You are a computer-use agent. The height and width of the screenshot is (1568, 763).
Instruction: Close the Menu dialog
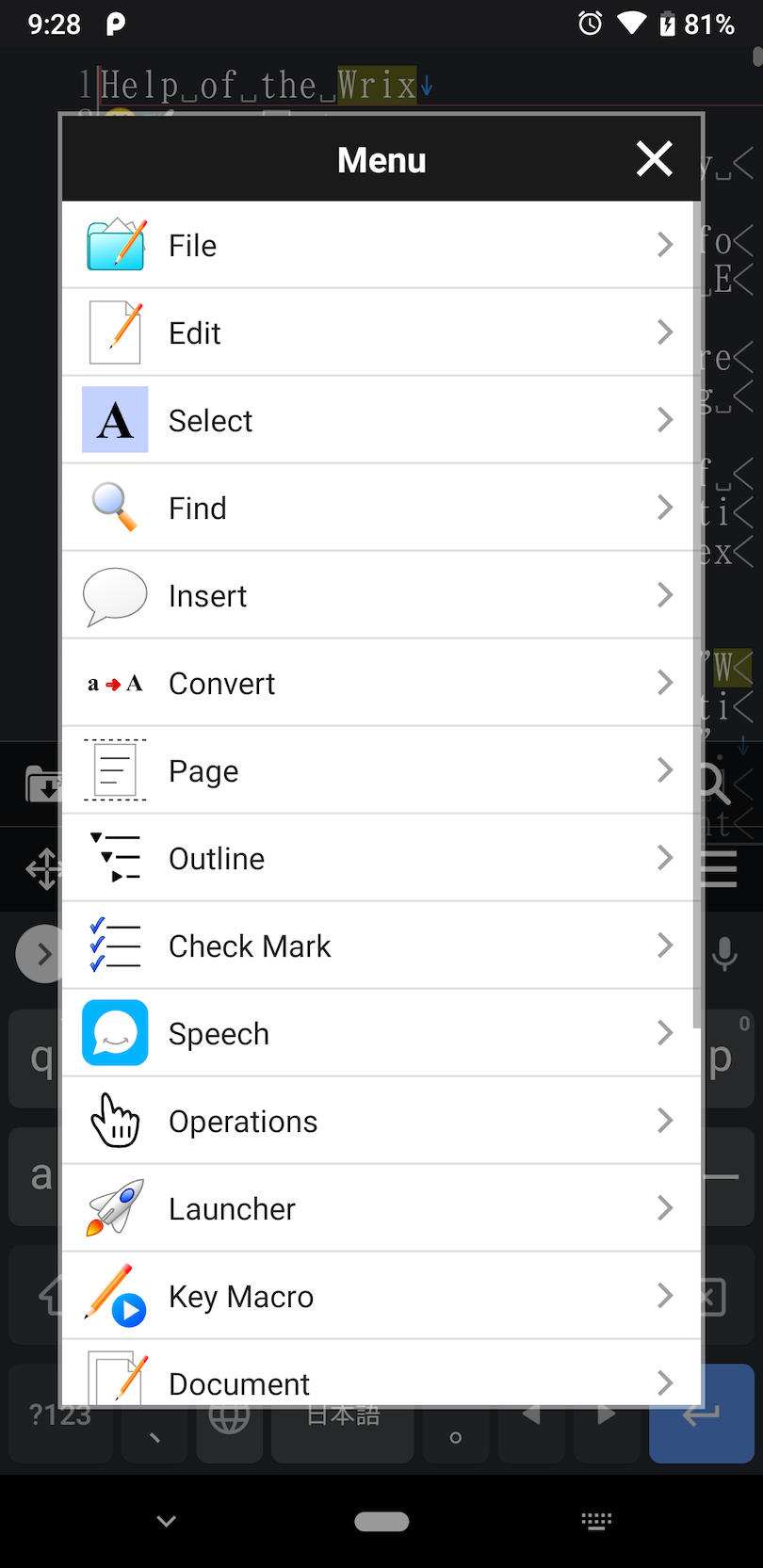(x=654, y=159)
